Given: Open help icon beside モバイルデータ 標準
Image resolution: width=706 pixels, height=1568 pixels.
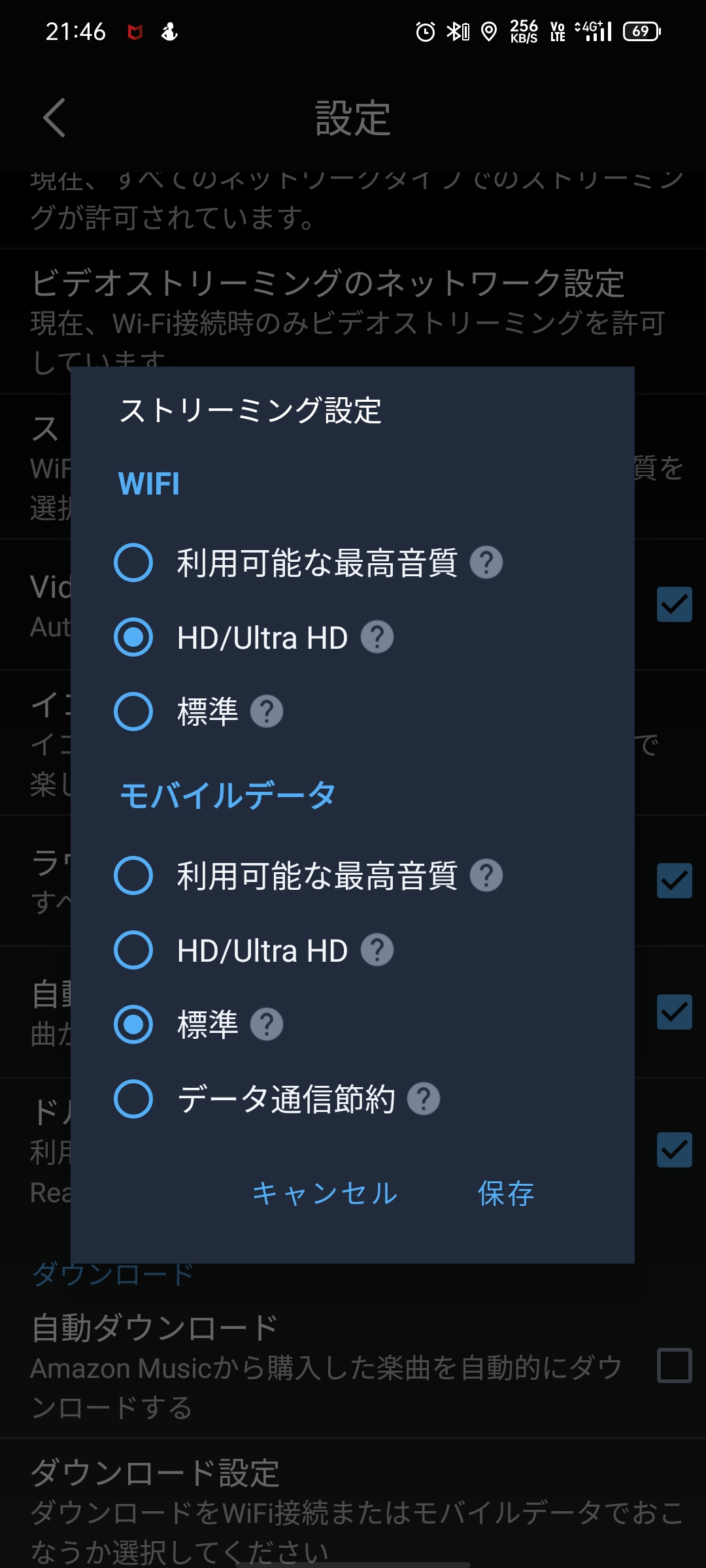Looking at the screenshot, I should (267, 1024).
